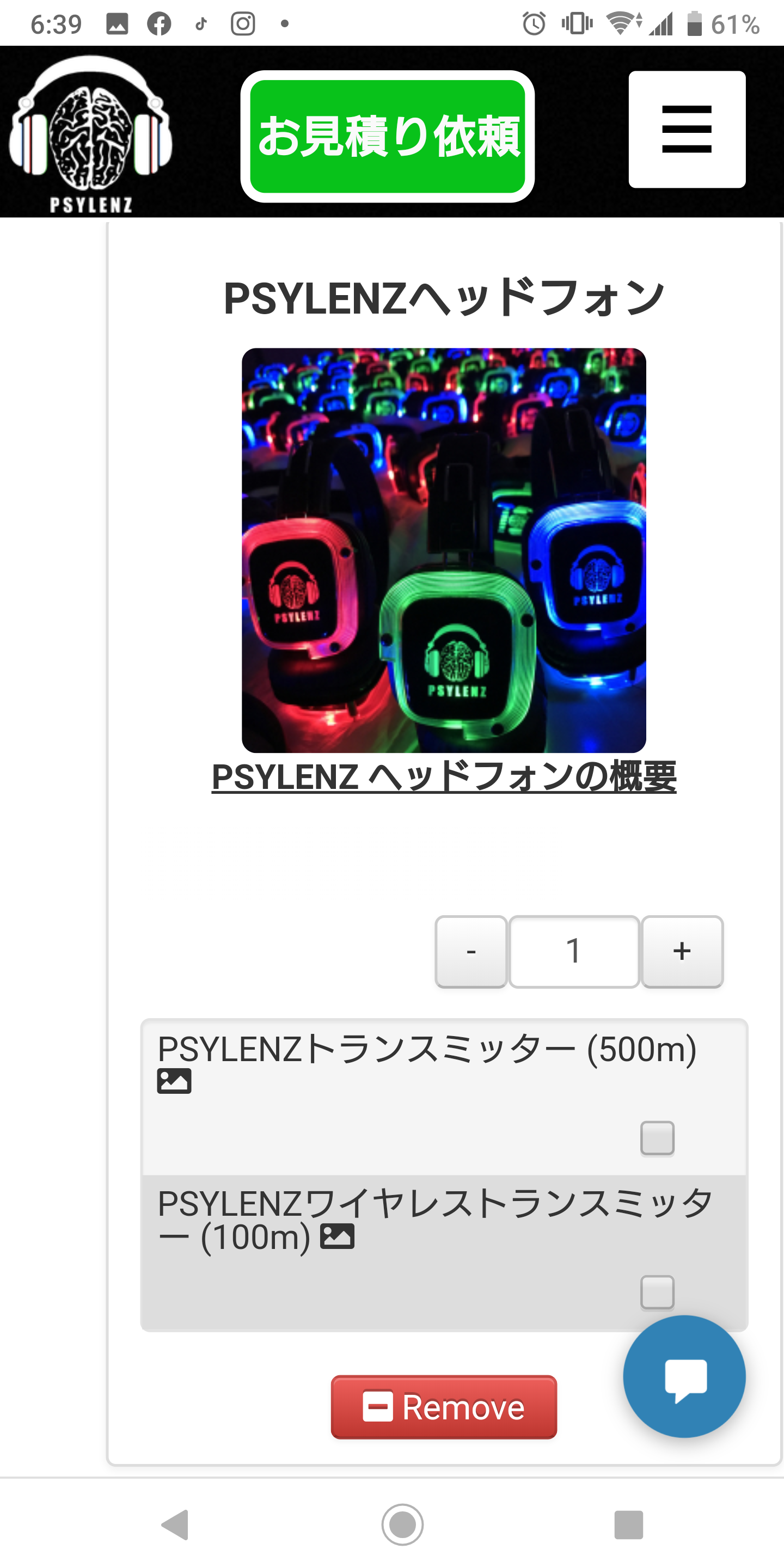Image resolution: width=784 pixels, height=1568 pixels.
Task: Open the PSYLENZ logo home link
Action: coord(90,135)
